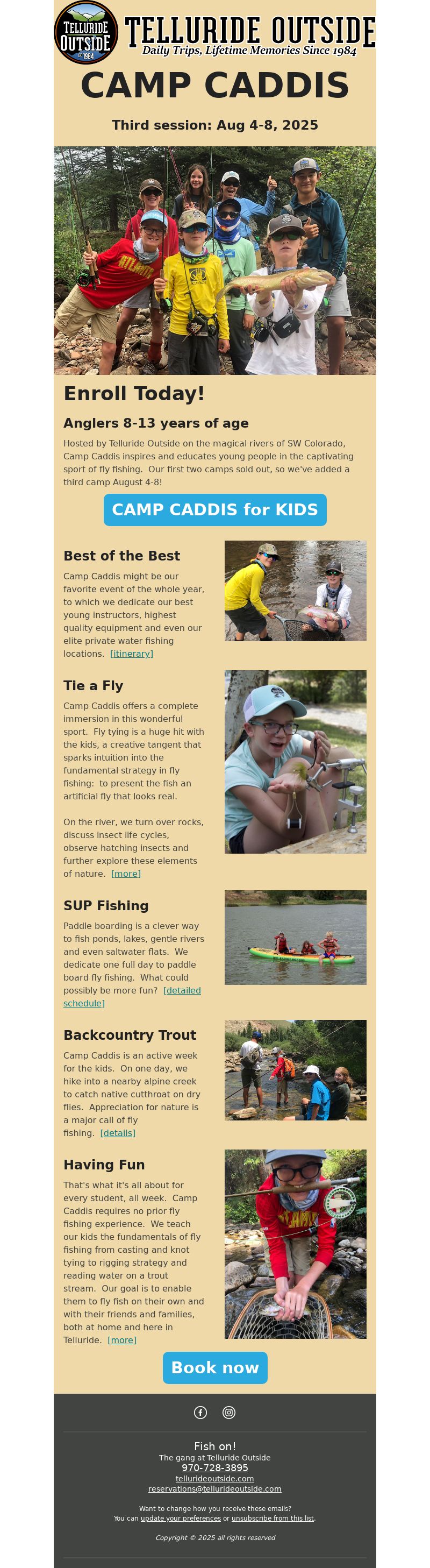This screenshot has width=430, height=1568.
Task: Unsubscribe from this list
Action: [273, 1518]
